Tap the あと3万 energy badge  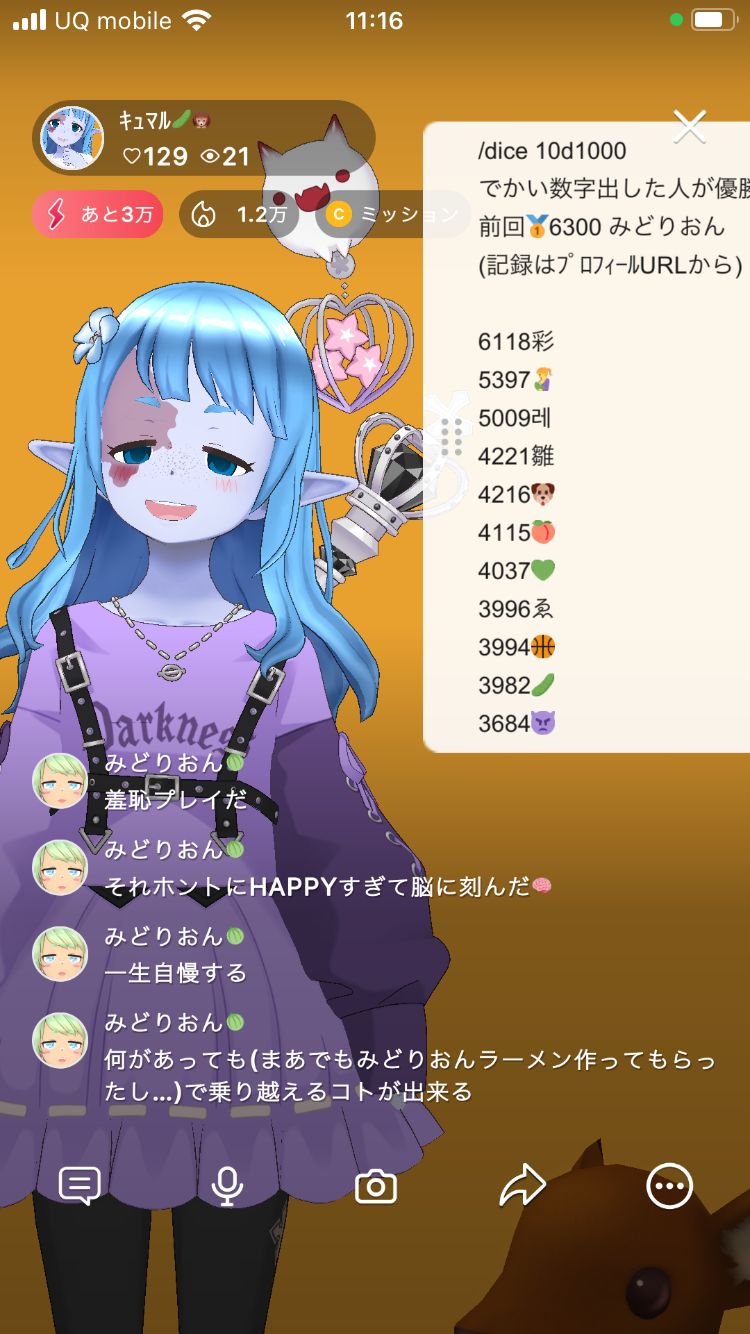coord(97,214)
